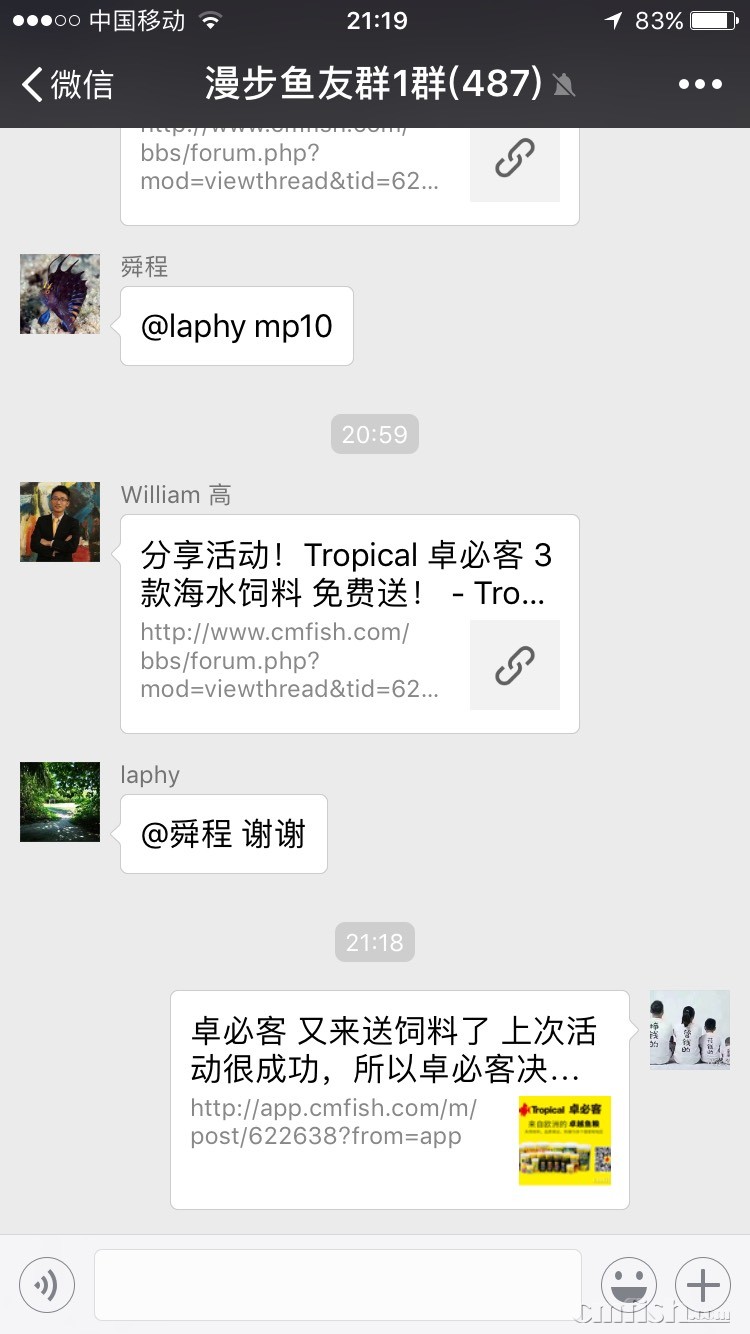View 舜程's profile avatar
The height and width of the screenshot is (1334, 750).
pos(60,294)
